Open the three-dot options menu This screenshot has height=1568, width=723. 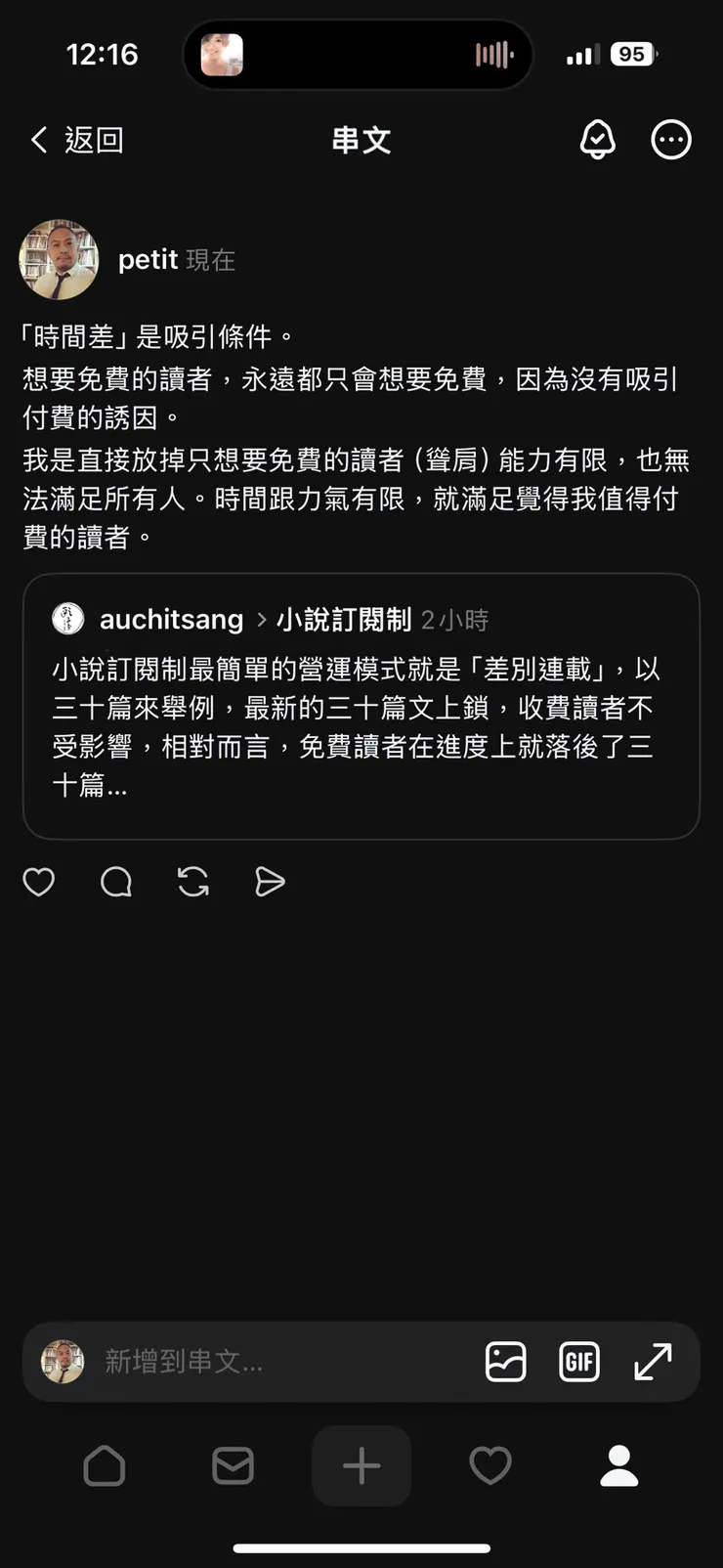(x=671, y=140)
